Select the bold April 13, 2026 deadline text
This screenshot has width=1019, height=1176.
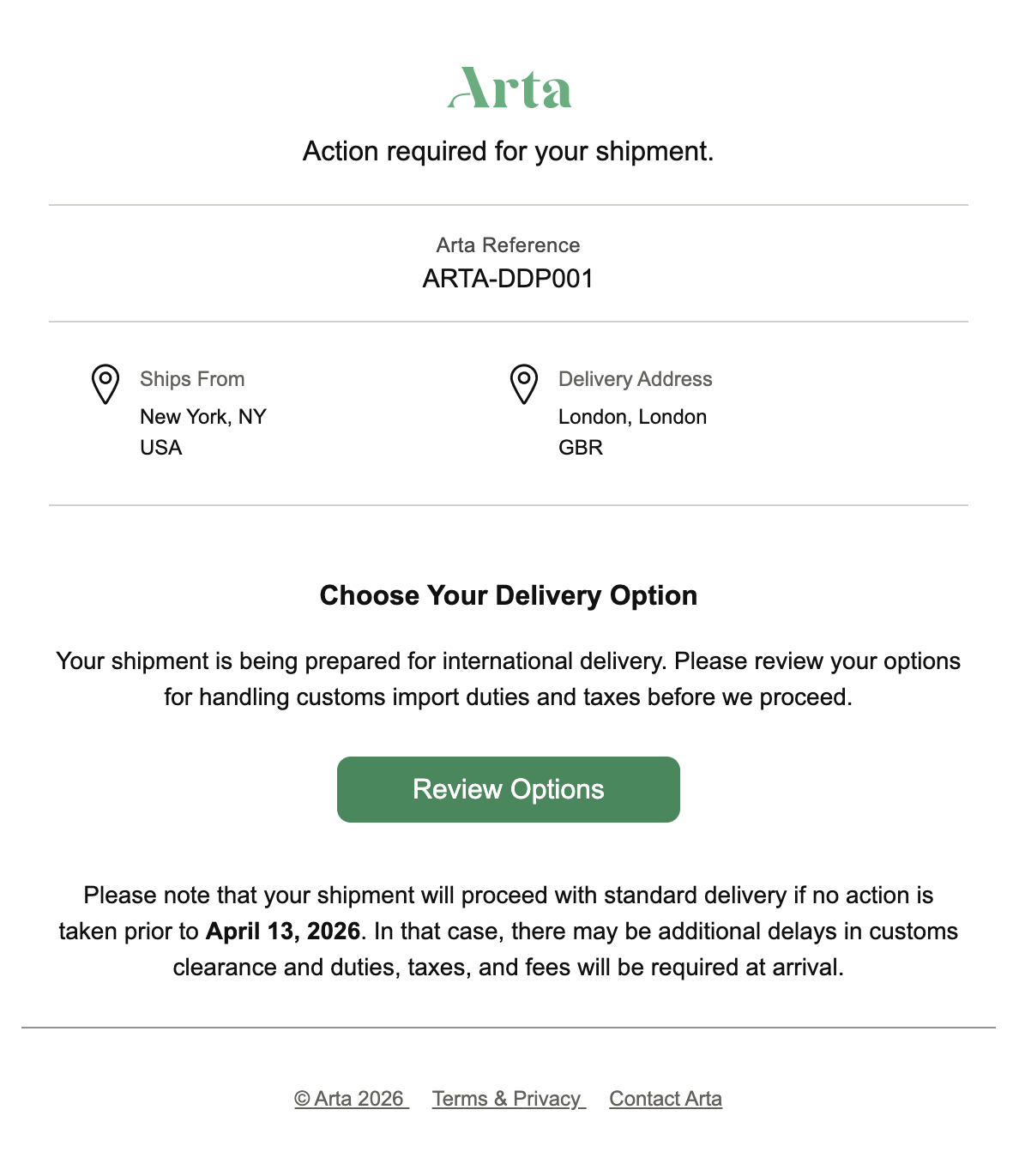(283, 931)
